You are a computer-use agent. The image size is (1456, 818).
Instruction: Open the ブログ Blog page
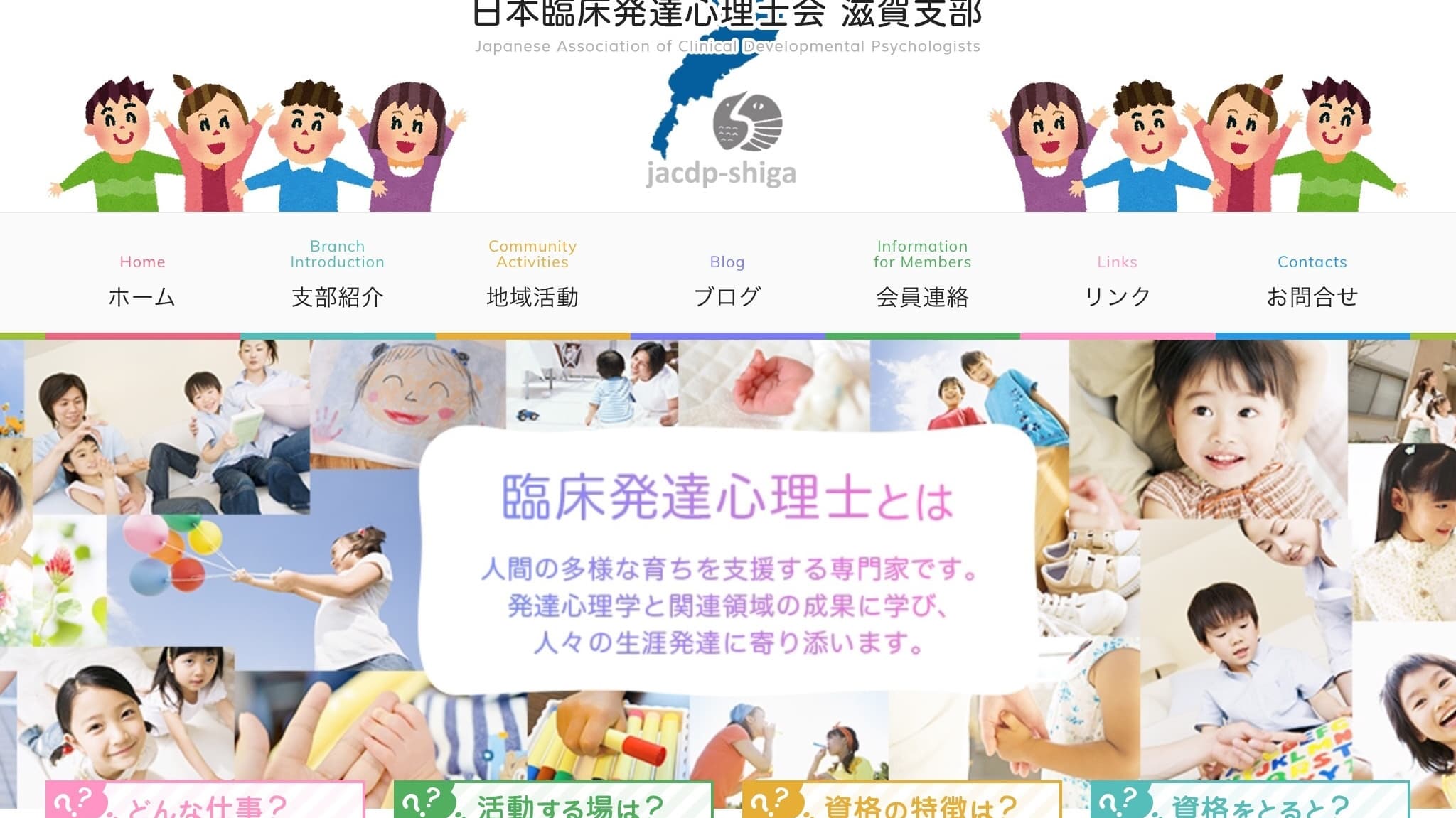point(727,281)
